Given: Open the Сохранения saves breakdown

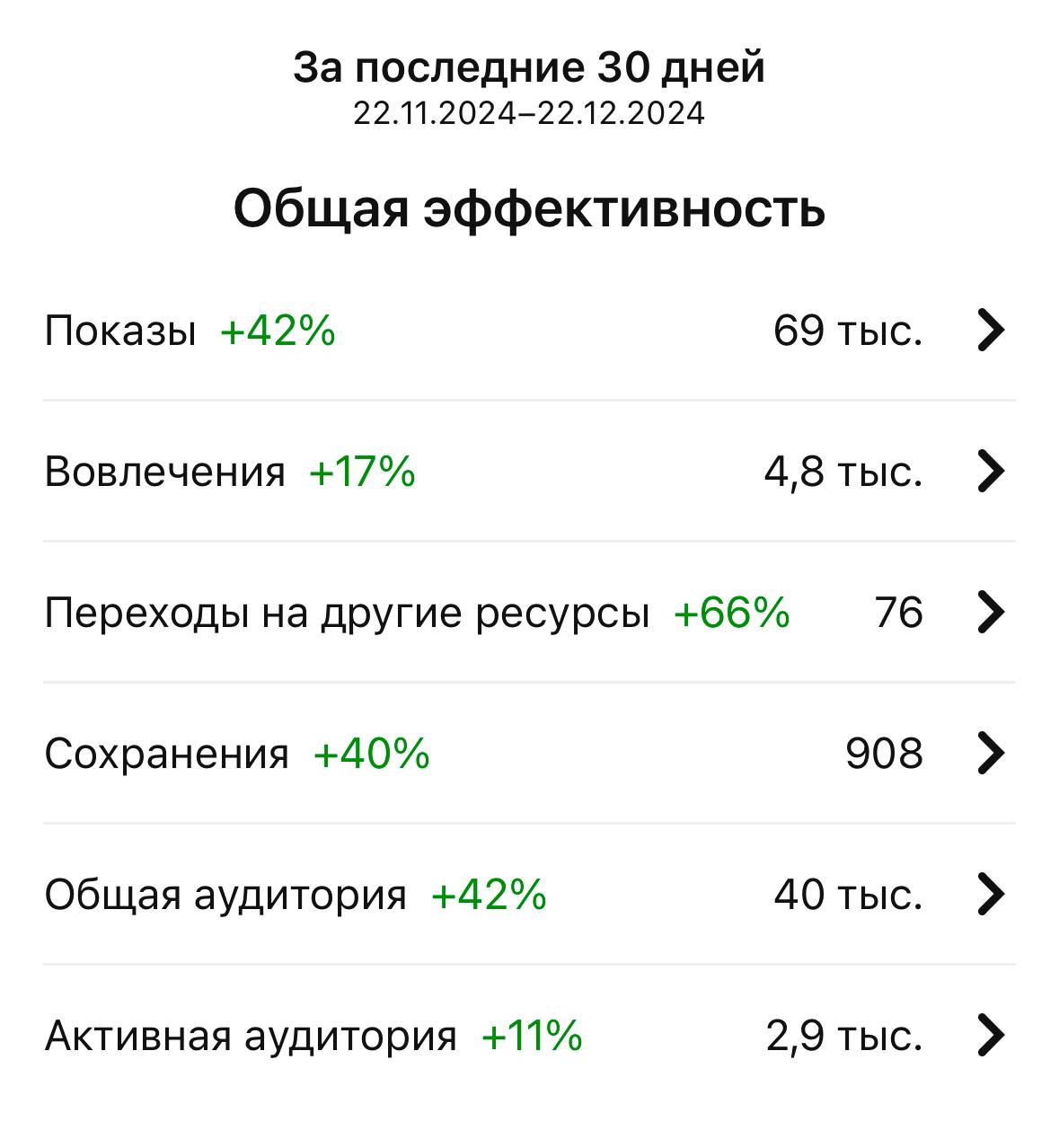Looking at the screenshot, I should (x=989, y=753).
